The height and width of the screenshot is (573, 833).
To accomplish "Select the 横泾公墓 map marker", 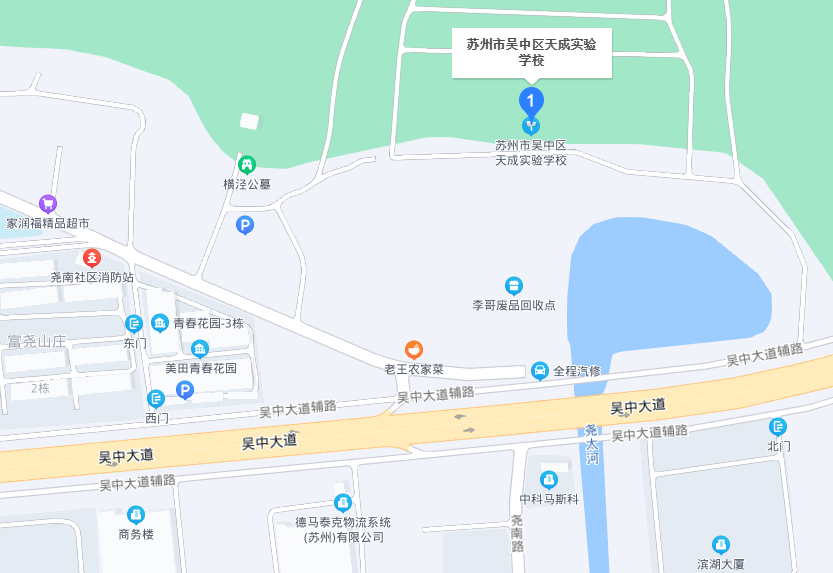I will pos(246,165).
